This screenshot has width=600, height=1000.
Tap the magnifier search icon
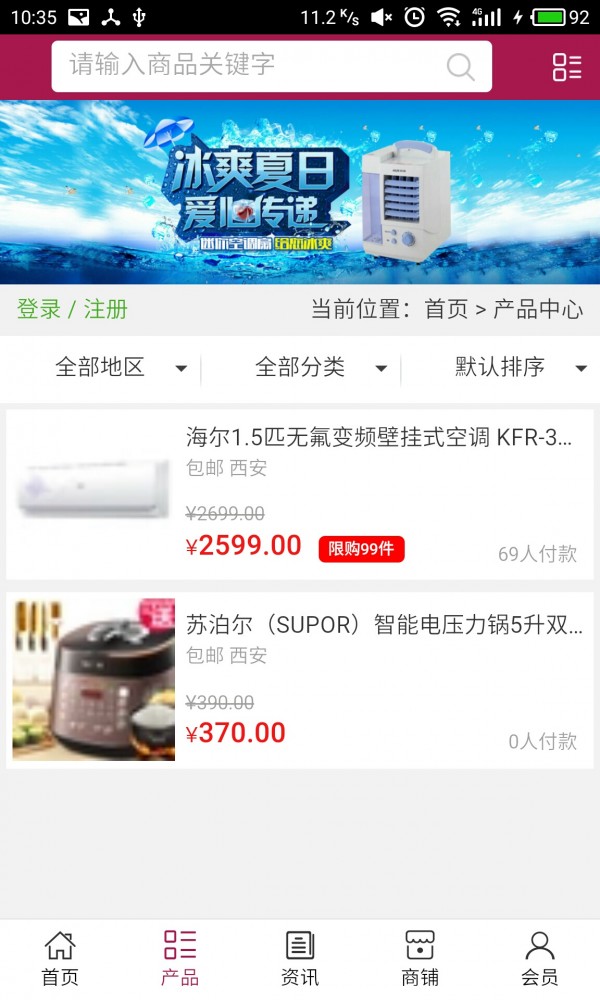pyautogui.click(x=460, y=67)
